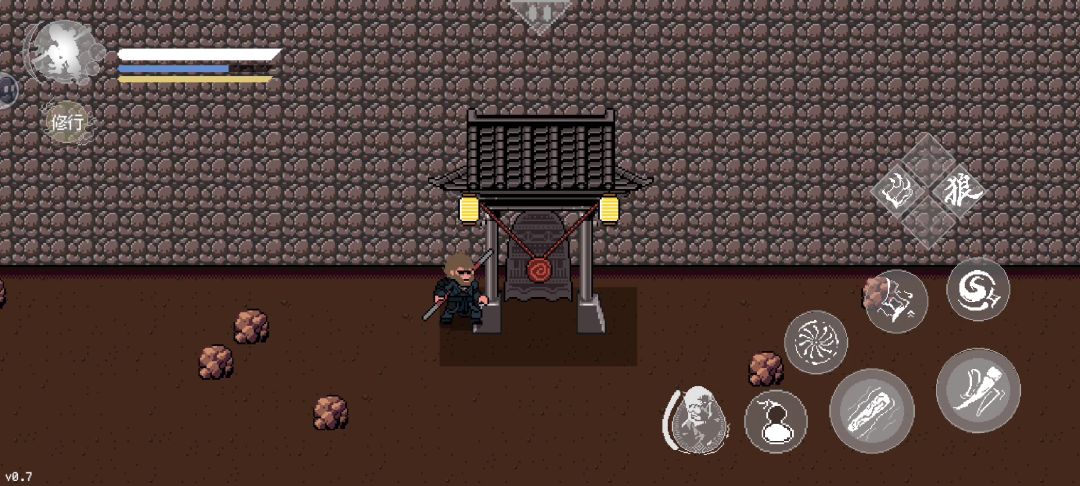Drink from the healing gourd
Viewport: 1080px width, 486px height.
click(x=776, y=421)
